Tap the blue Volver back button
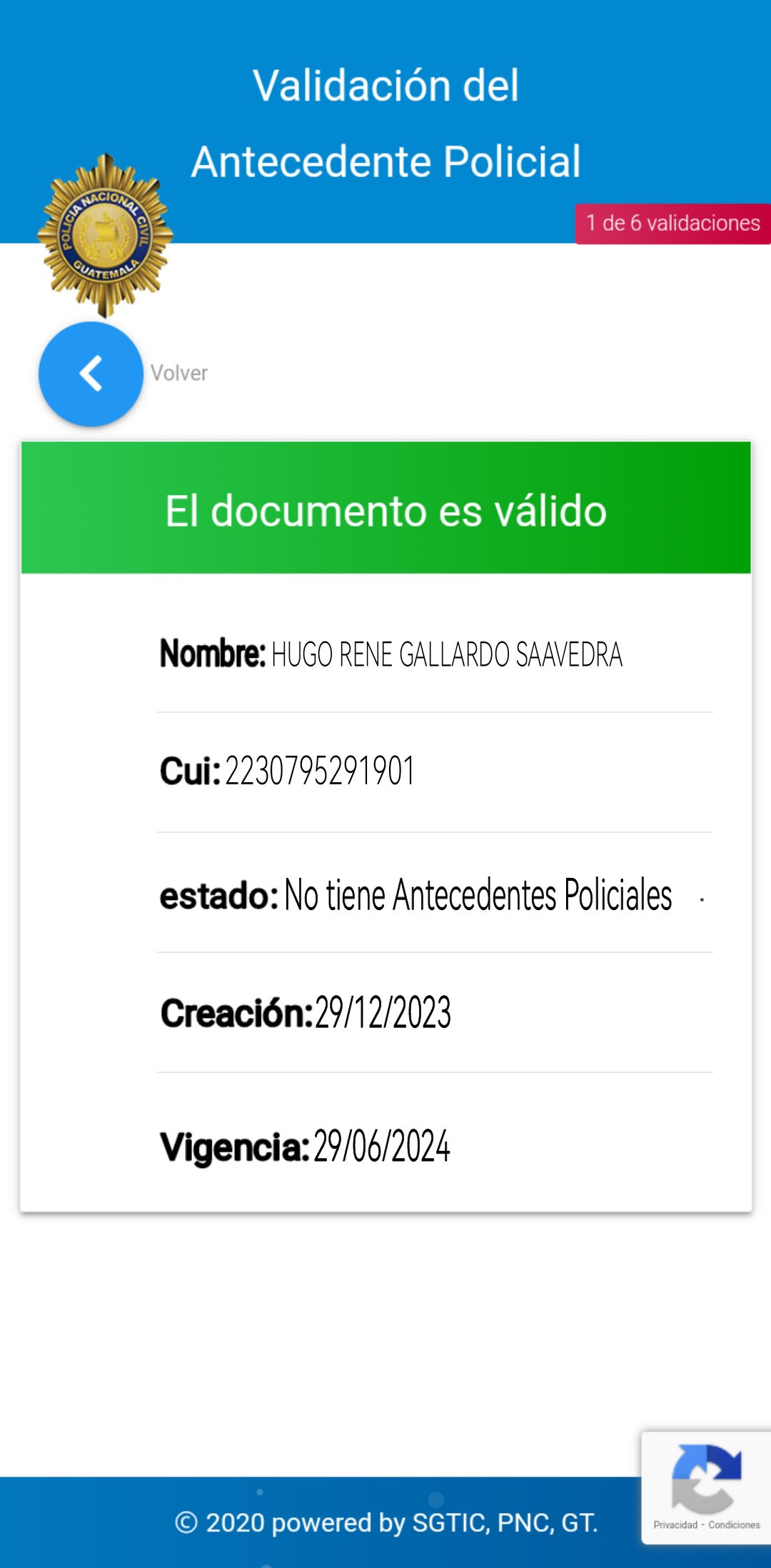The height and width of the screenshot is (1568, 771). point(91,374)
